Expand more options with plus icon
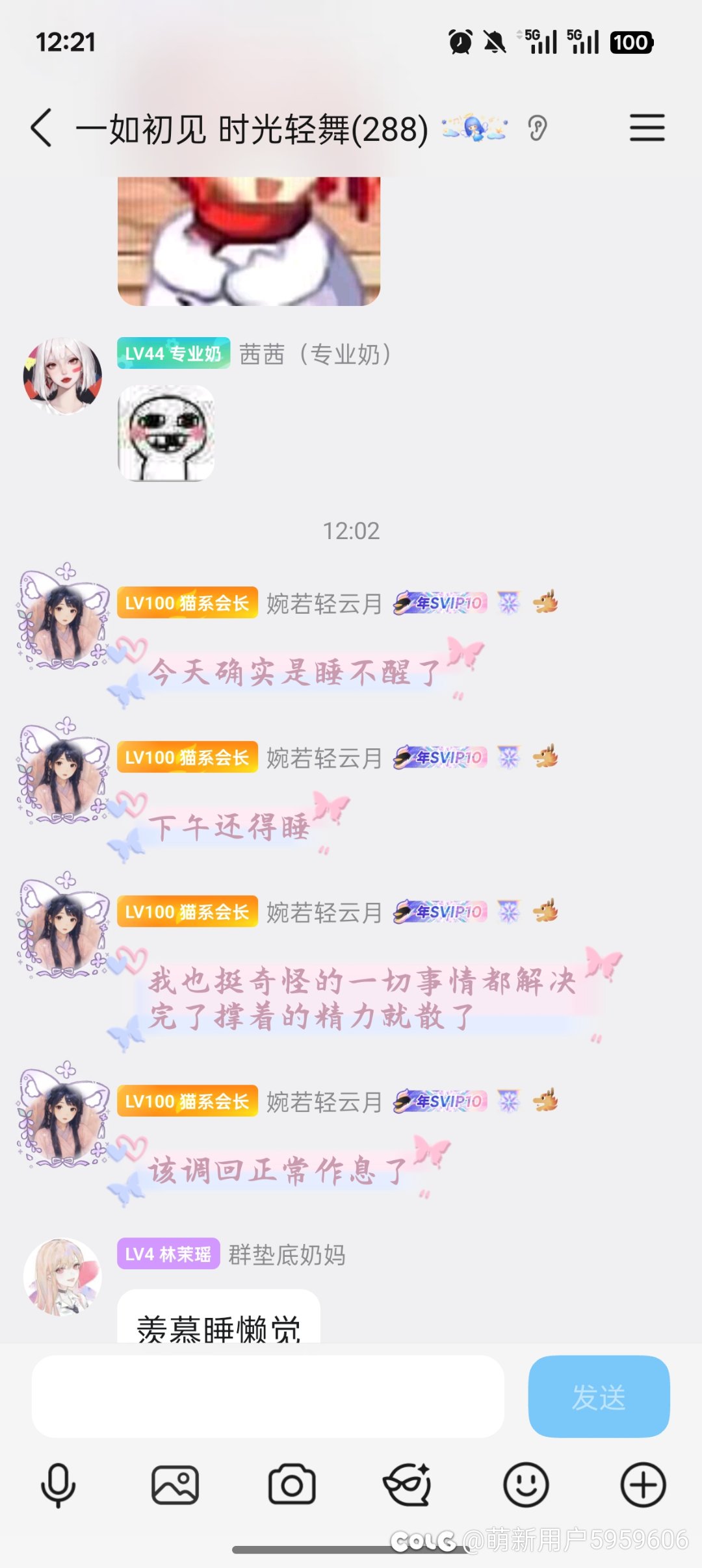Image resolution: width=702 pixels, height=1568 pixels. coord(643,1485)
